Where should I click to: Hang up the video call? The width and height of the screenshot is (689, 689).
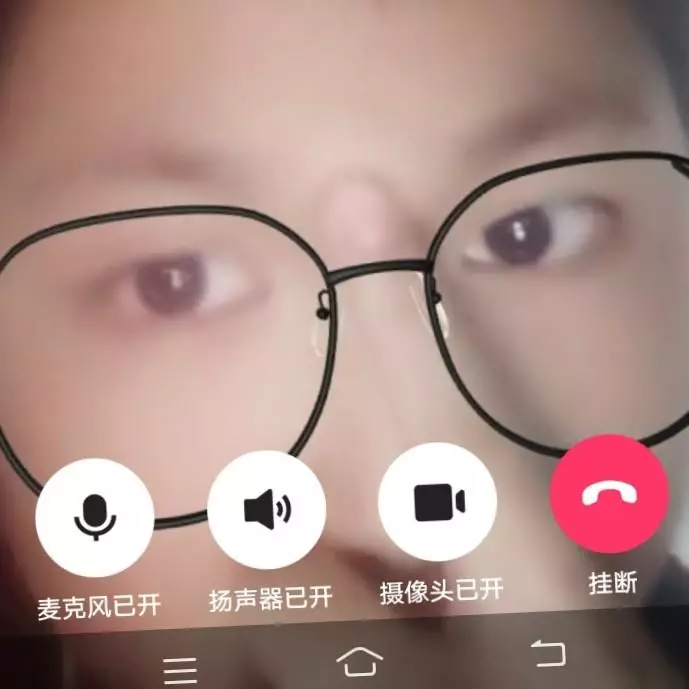[x=609, y=494]
